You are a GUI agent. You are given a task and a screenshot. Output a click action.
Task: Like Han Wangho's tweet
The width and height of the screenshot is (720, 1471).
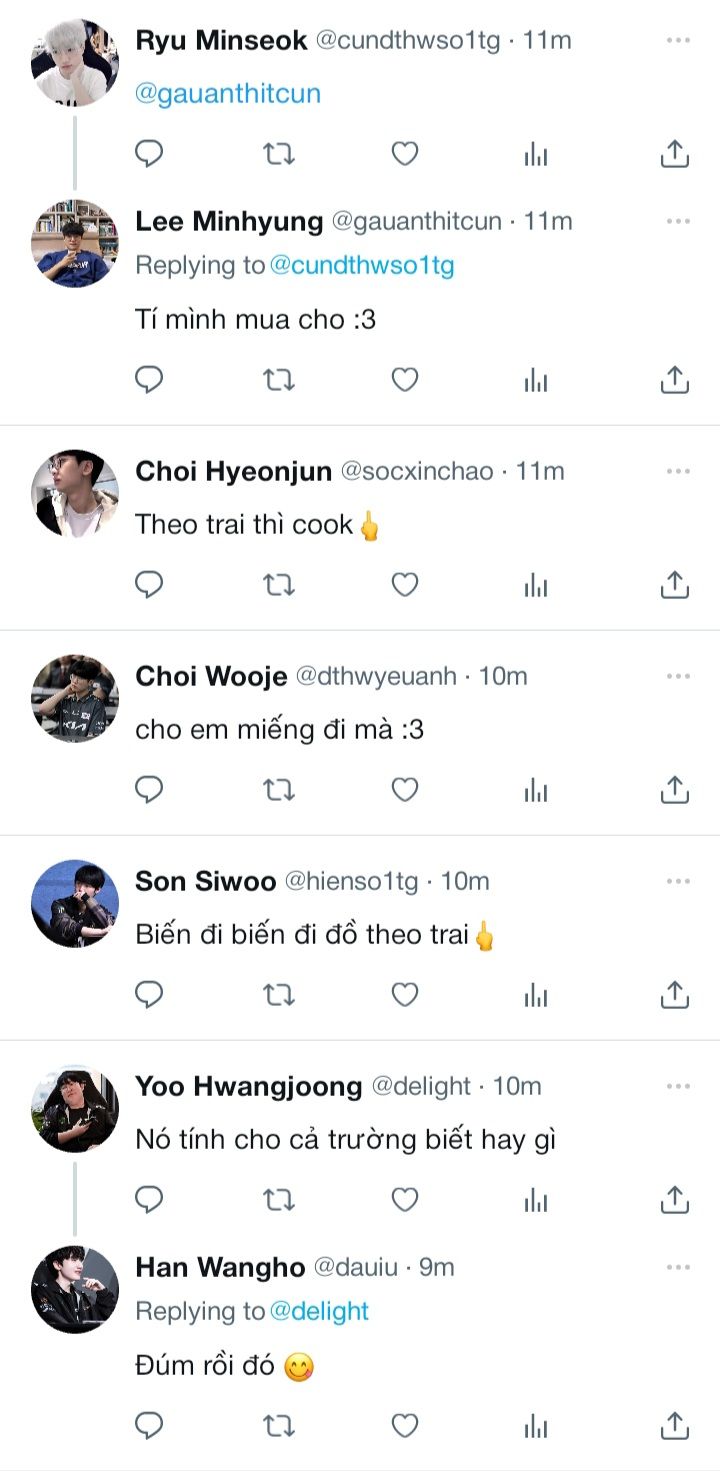point(404,1425)
